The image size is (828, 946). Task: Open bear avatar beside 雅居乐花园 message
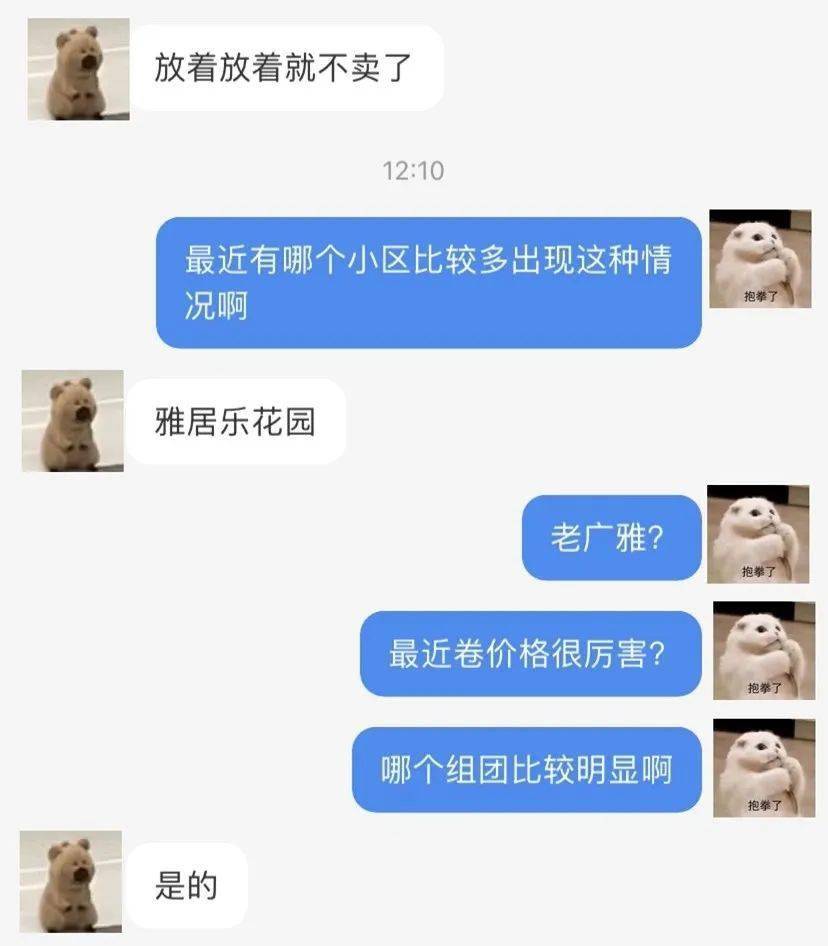[72, 420]
